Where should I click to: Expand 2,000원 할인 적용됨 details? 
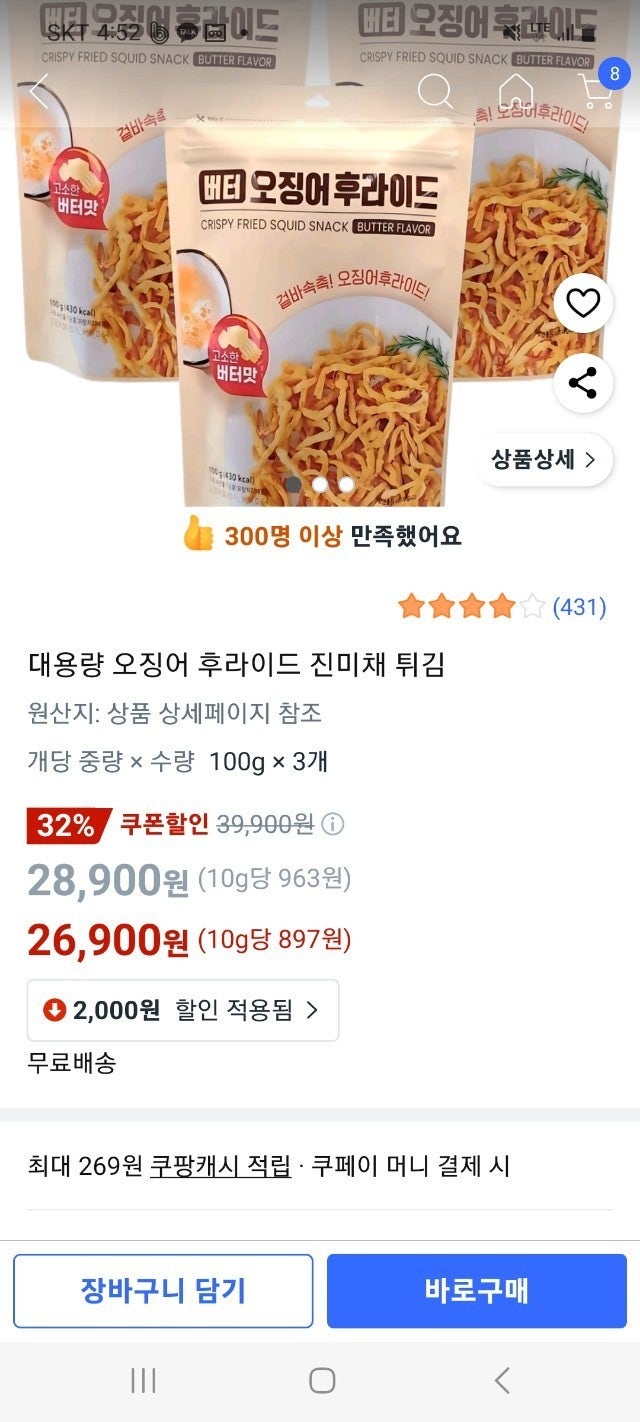pyautogui.click(x=183, y=1010)
